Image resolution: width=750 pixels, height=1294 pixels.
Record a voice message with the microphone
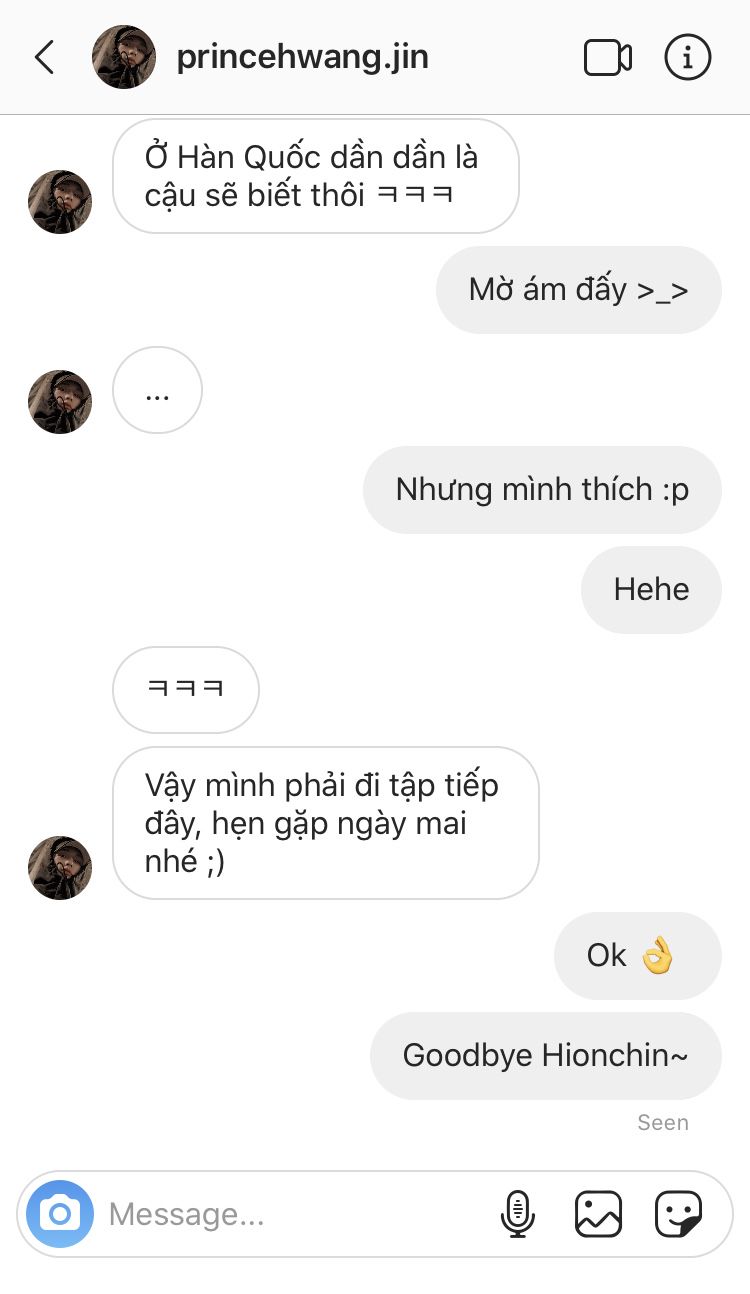click(x=517, y=1214)
